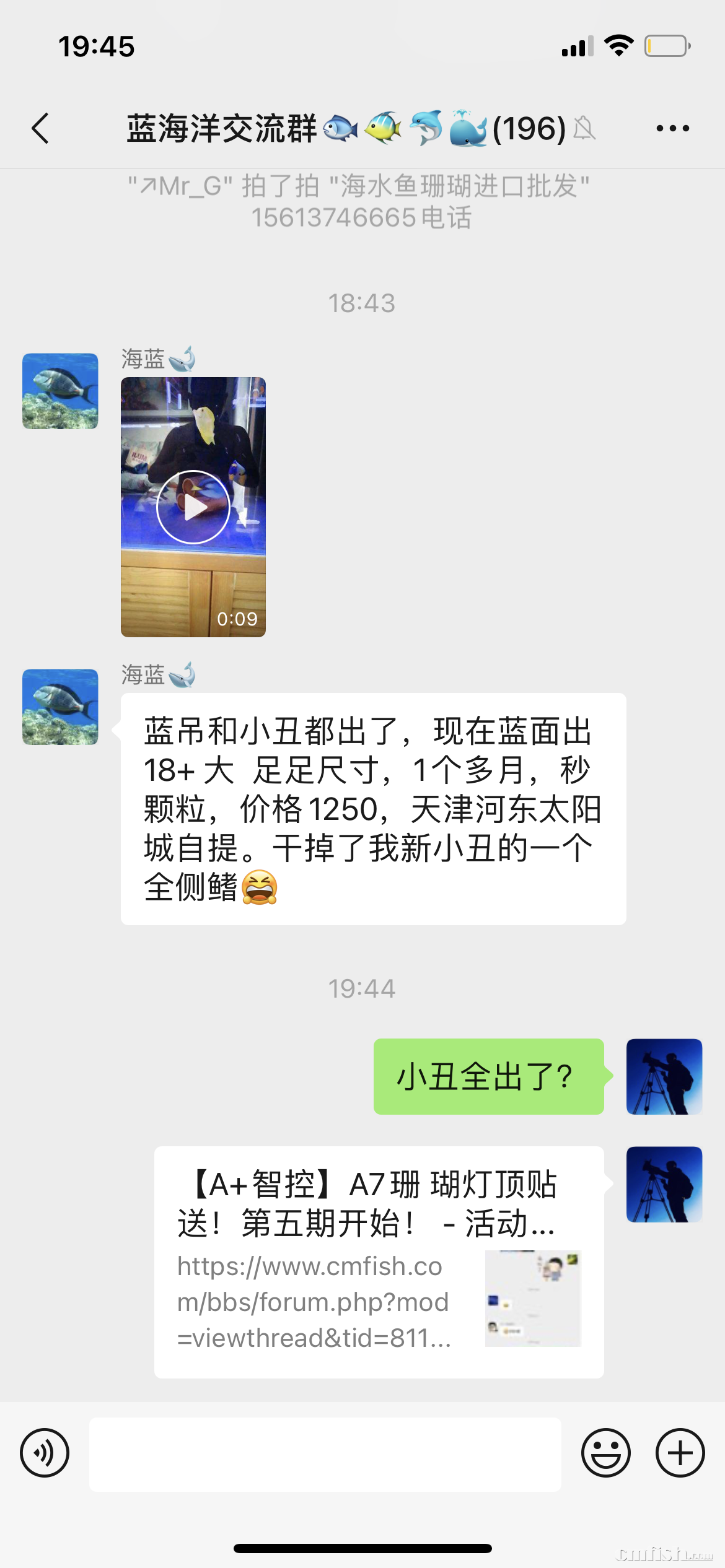725x1568 pixels.
Task: Play the 0:09 video from 海蓝
Action: [x=193, y=507]
